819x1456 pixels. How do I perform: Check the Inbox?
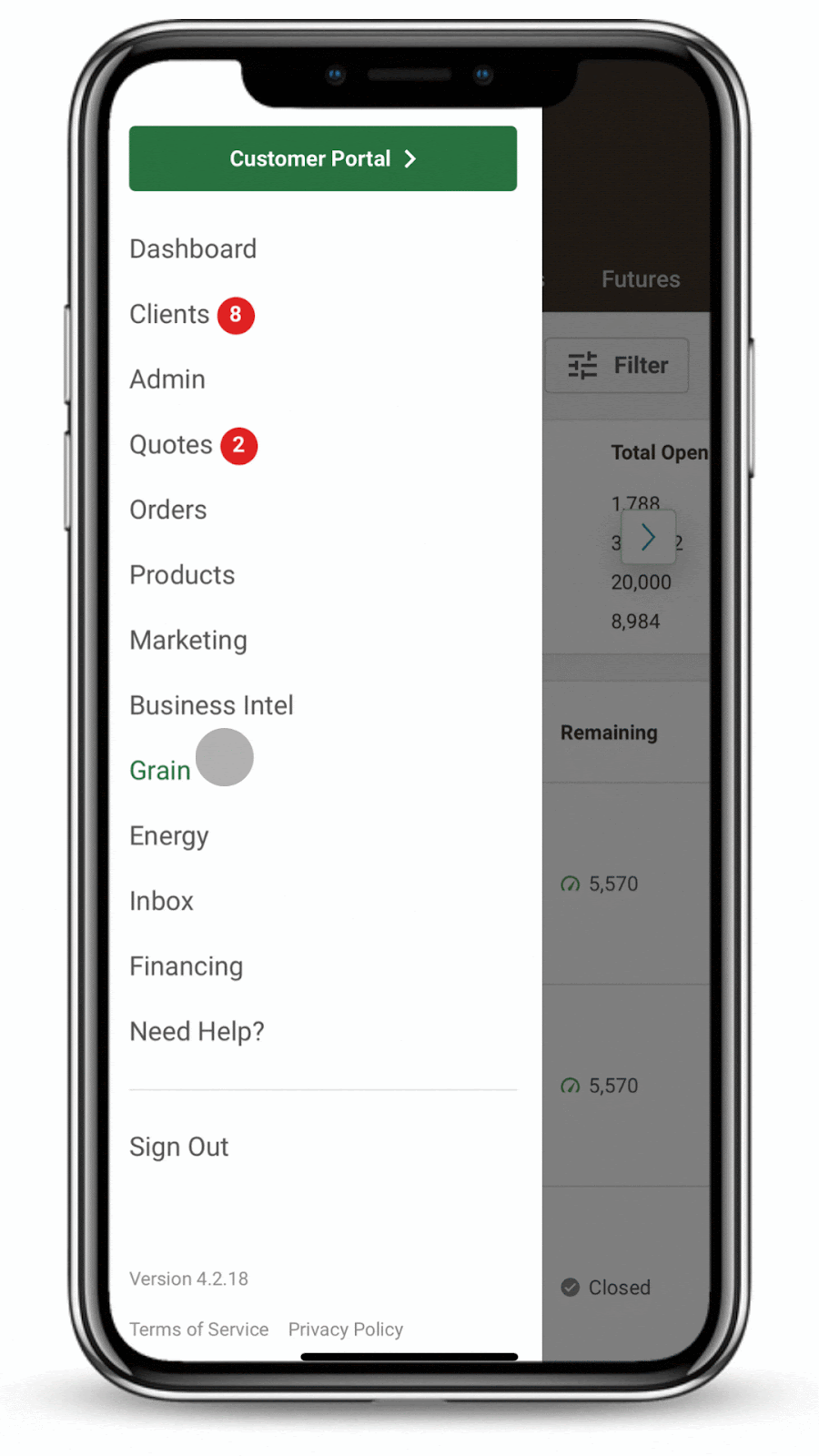pyautogui.click(x=161, y=901)
